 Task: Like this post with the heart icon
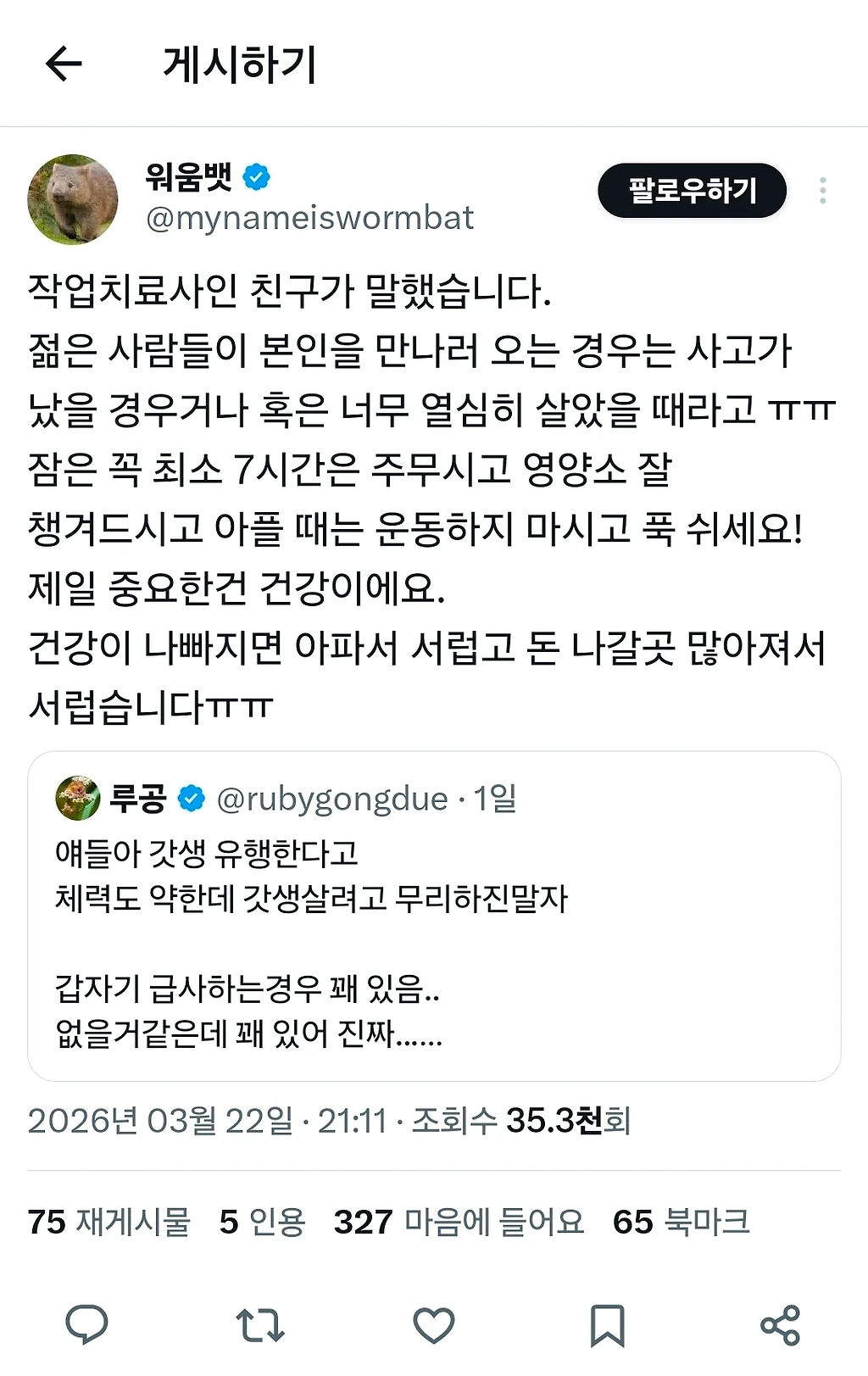point(433,1324)
